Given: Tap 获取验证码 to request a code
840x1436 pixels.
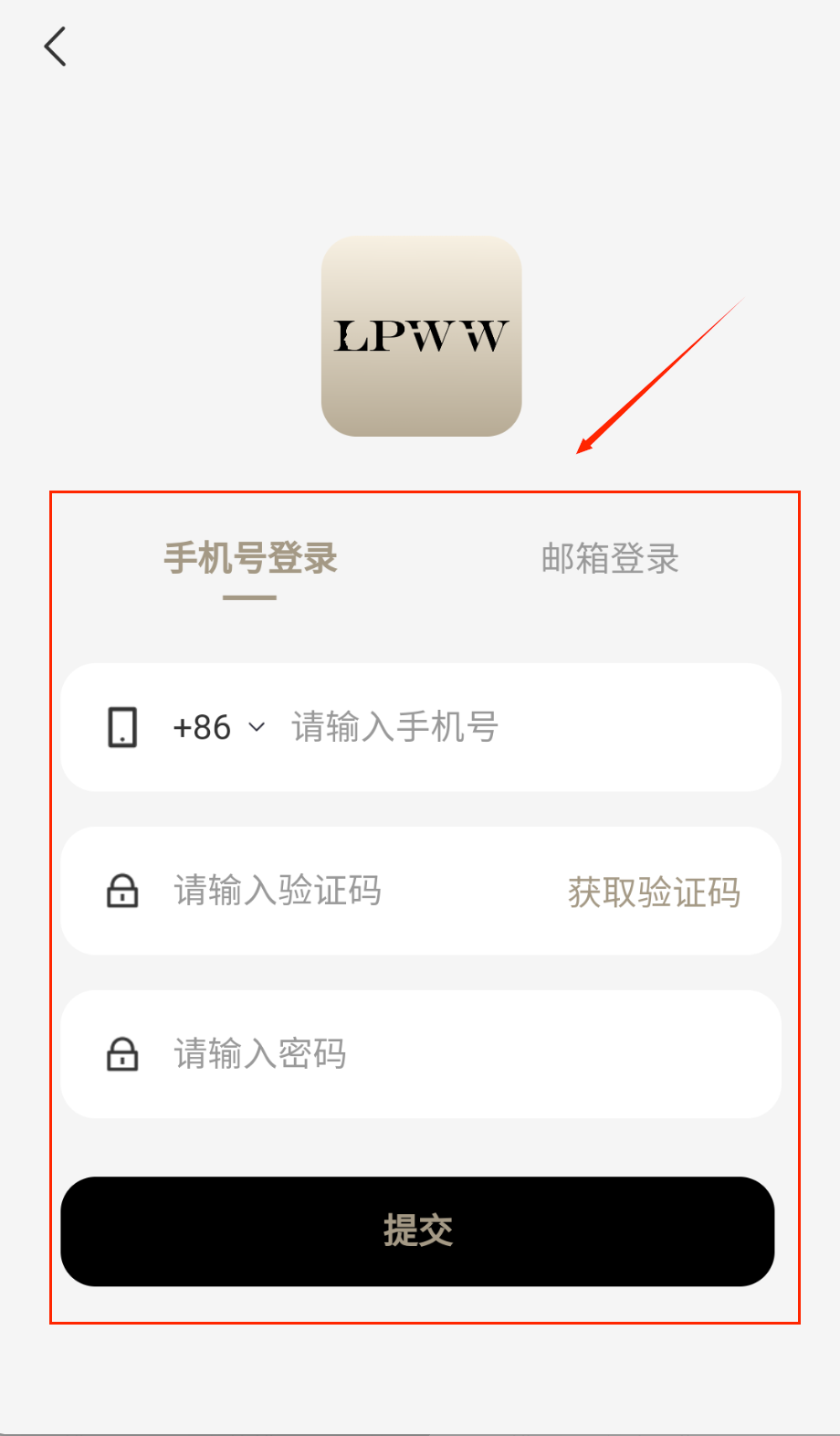Looking at the screenshot, I should click(x=654, y=892).
